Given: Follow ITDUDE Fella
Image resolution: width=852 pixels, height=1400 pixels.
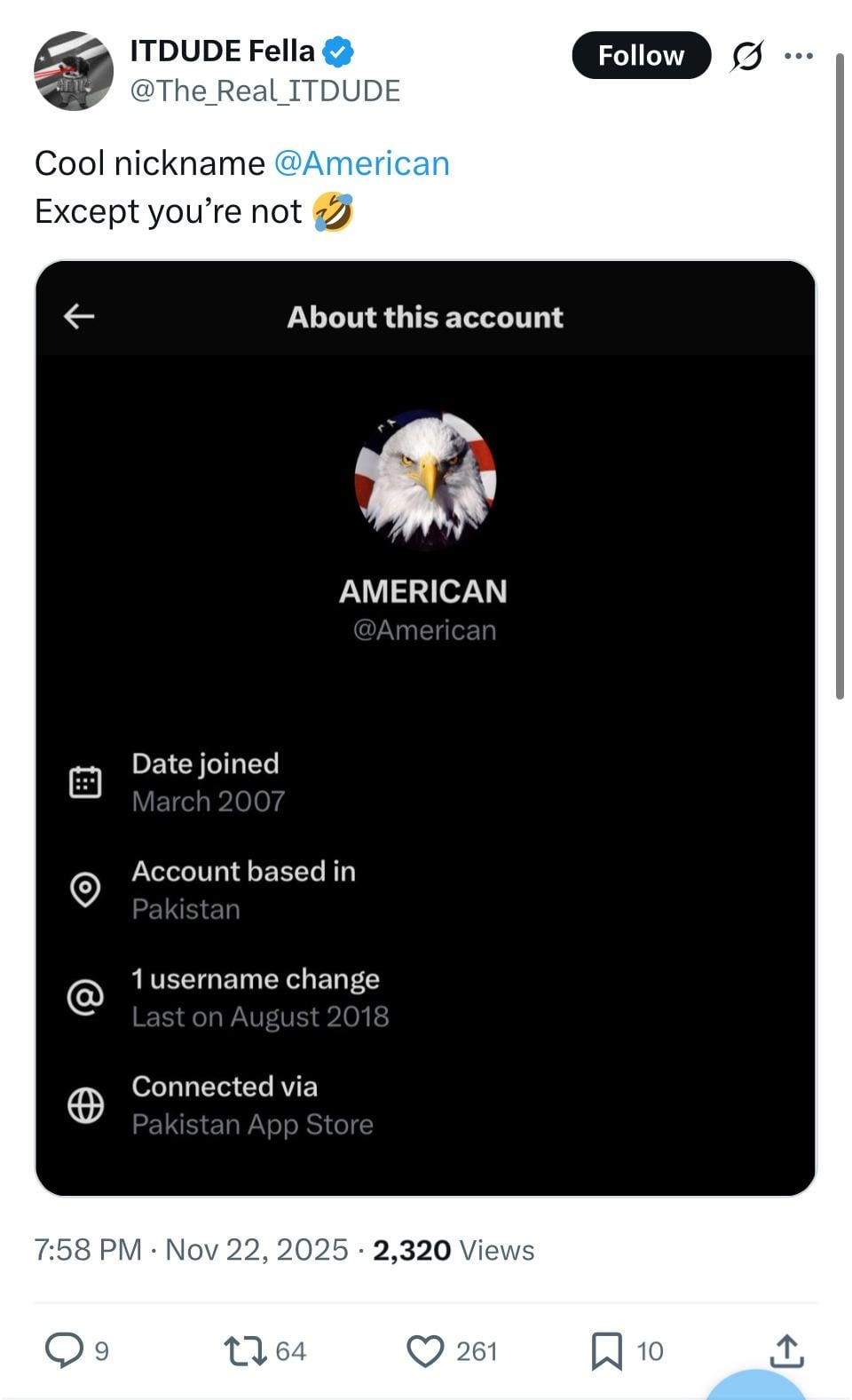Looking at the screenshot, I should point(641,55).
